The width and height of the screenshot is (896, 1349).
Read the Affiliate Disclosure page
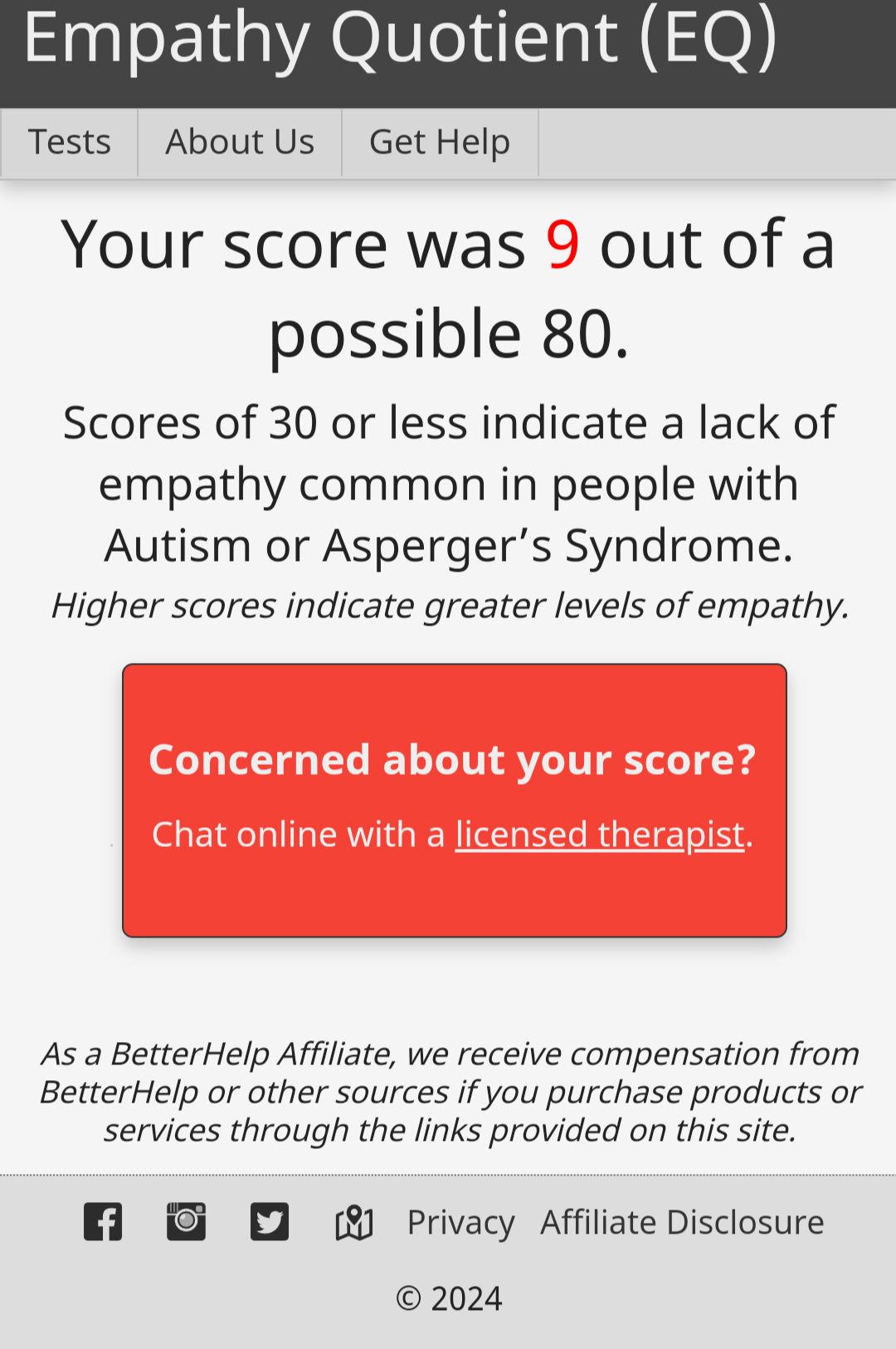click(682, 1222)
